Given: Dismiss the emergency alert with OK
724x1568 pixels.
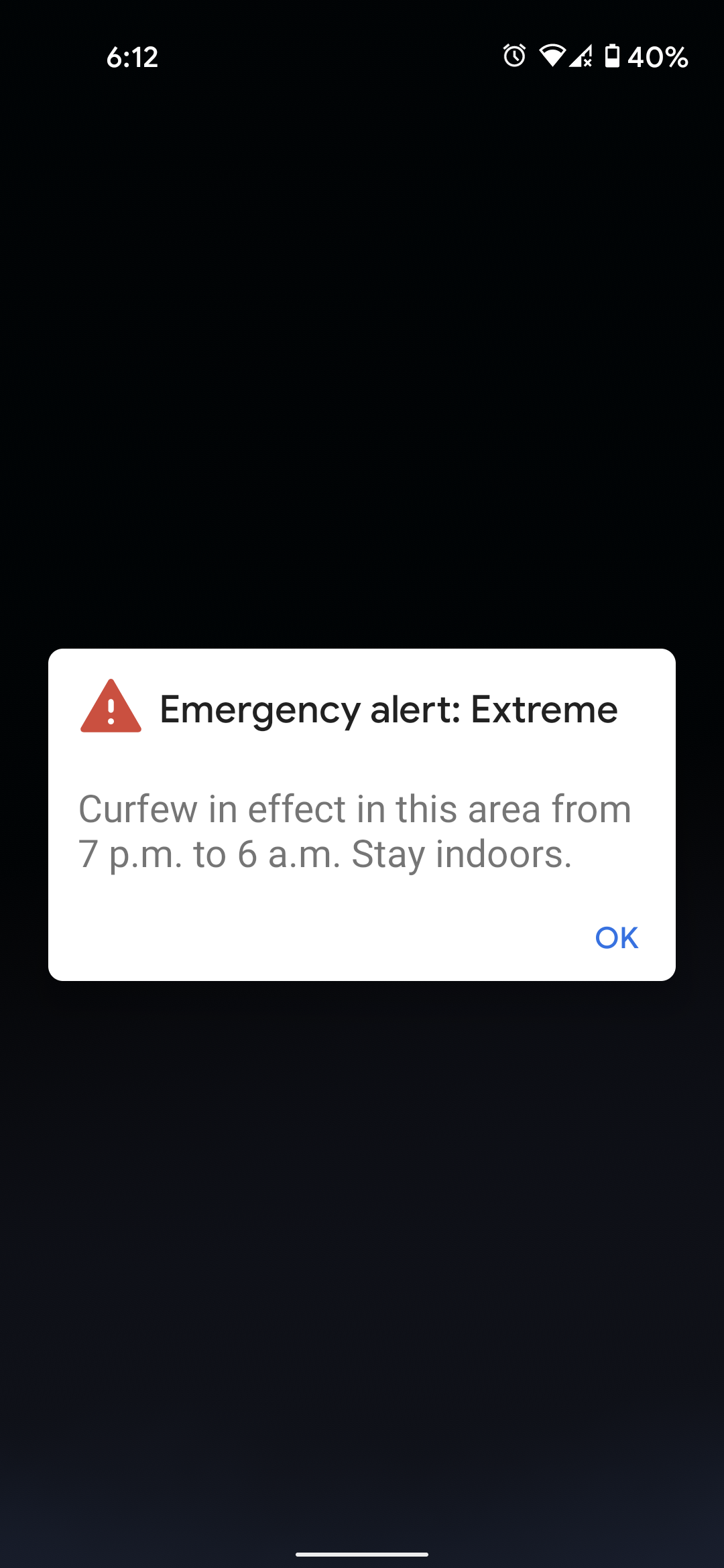Looking at the screenshot, I should point(617,937).
